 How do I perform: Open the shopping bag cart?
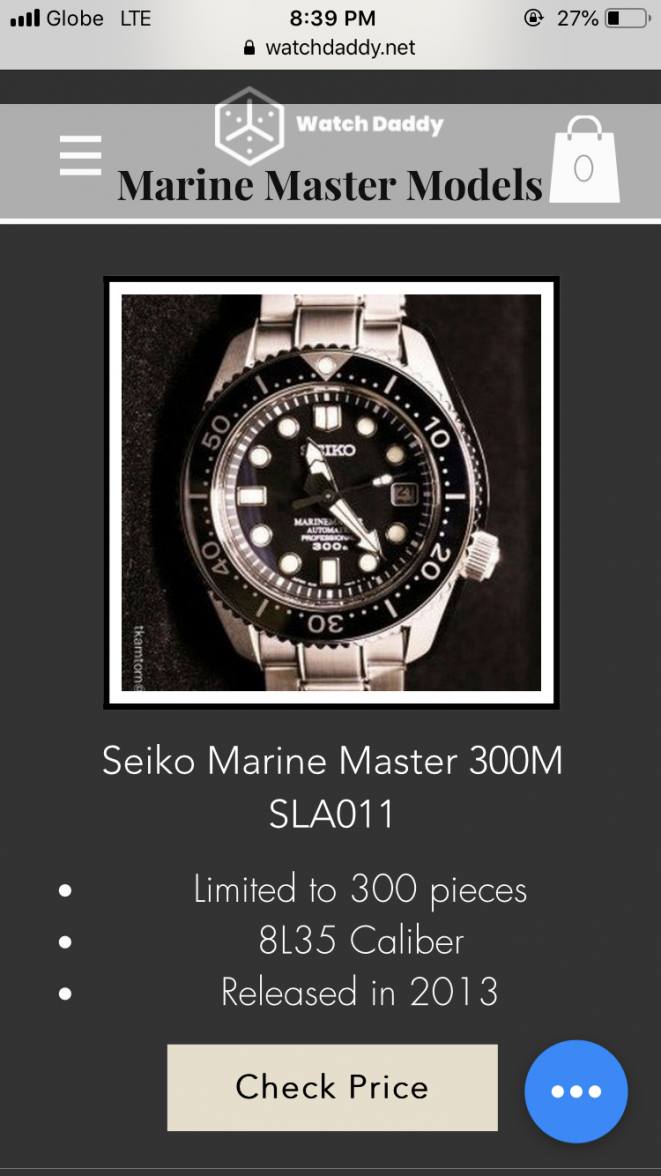click(585, 161)
